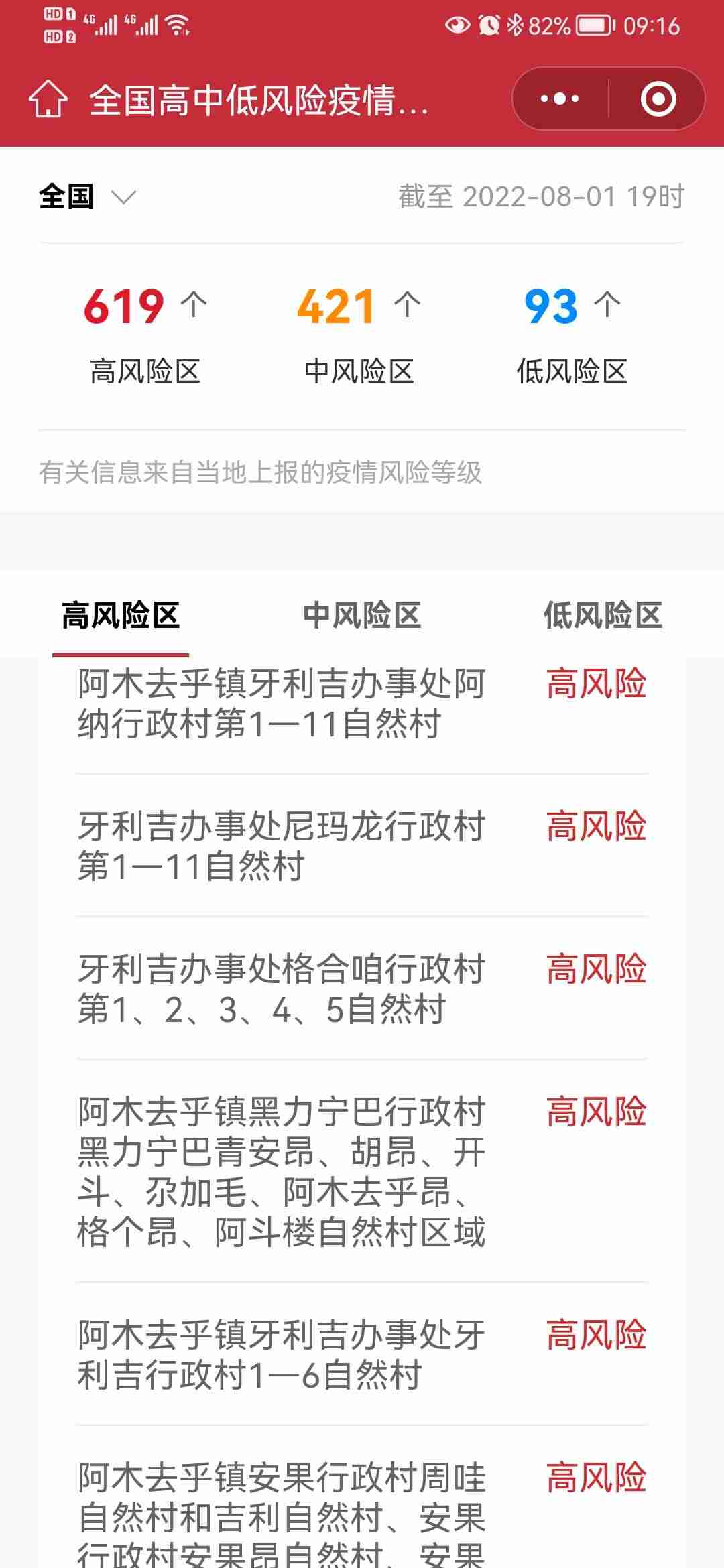Expand the 全国 region dropdown
The image size is (724, 1568).
(x=87, y=197)
